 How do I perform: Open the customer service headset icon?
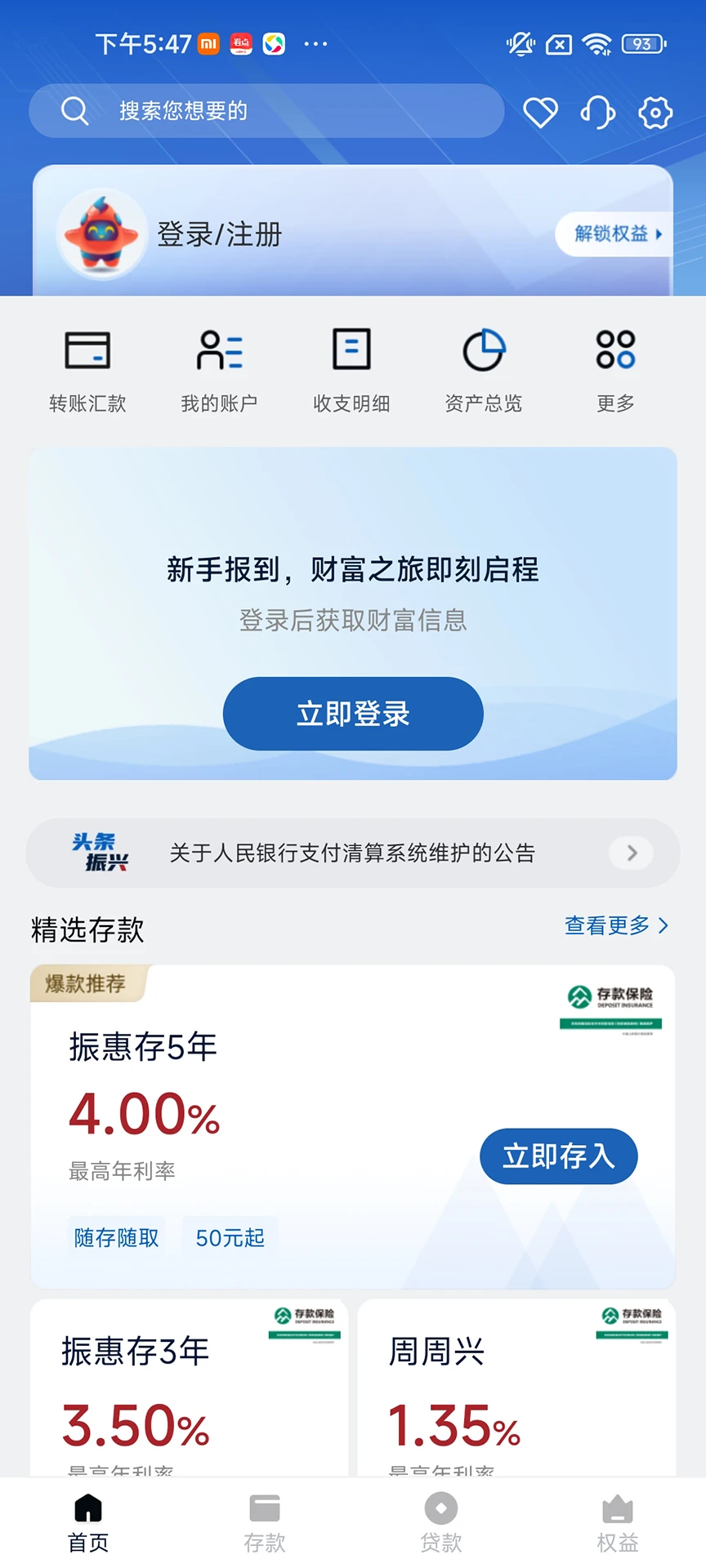pos(597,112)
